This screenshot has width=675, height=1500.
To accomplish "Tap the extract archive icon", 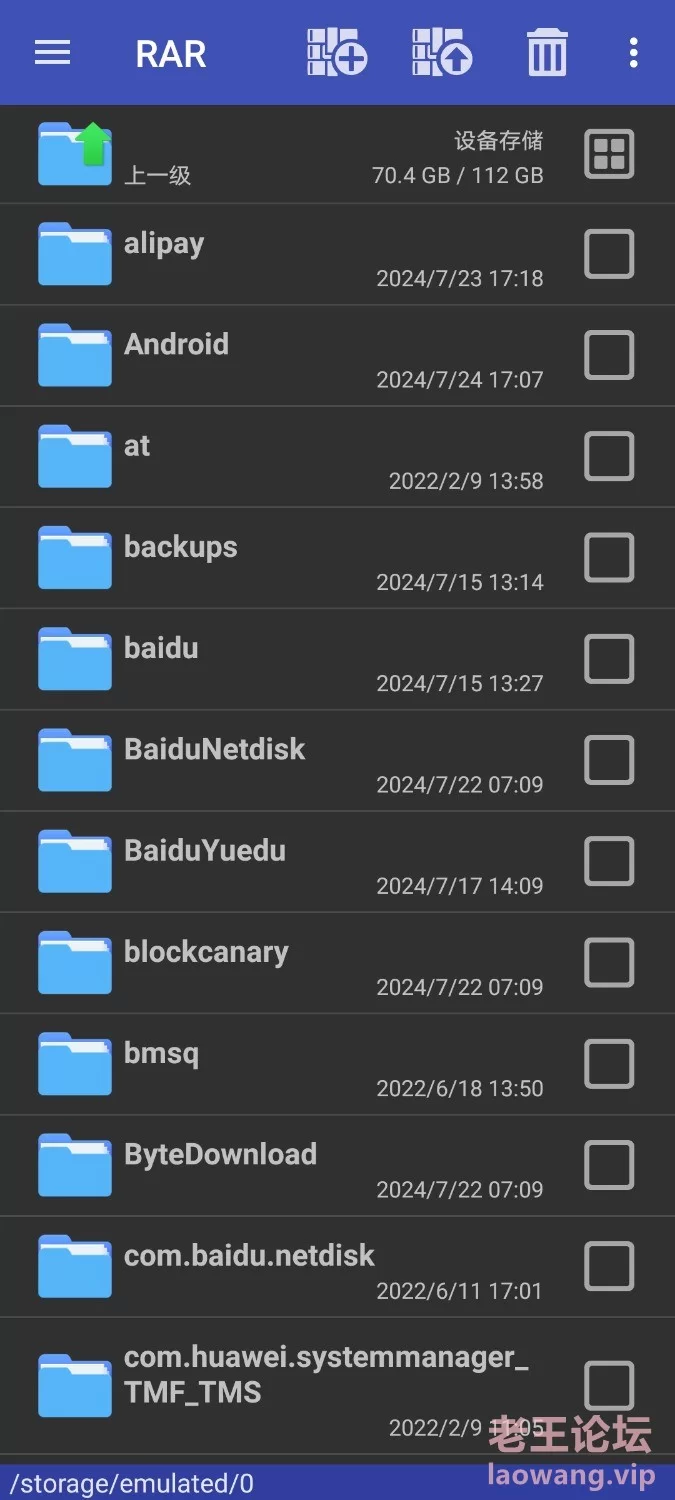I will [442, 52].
